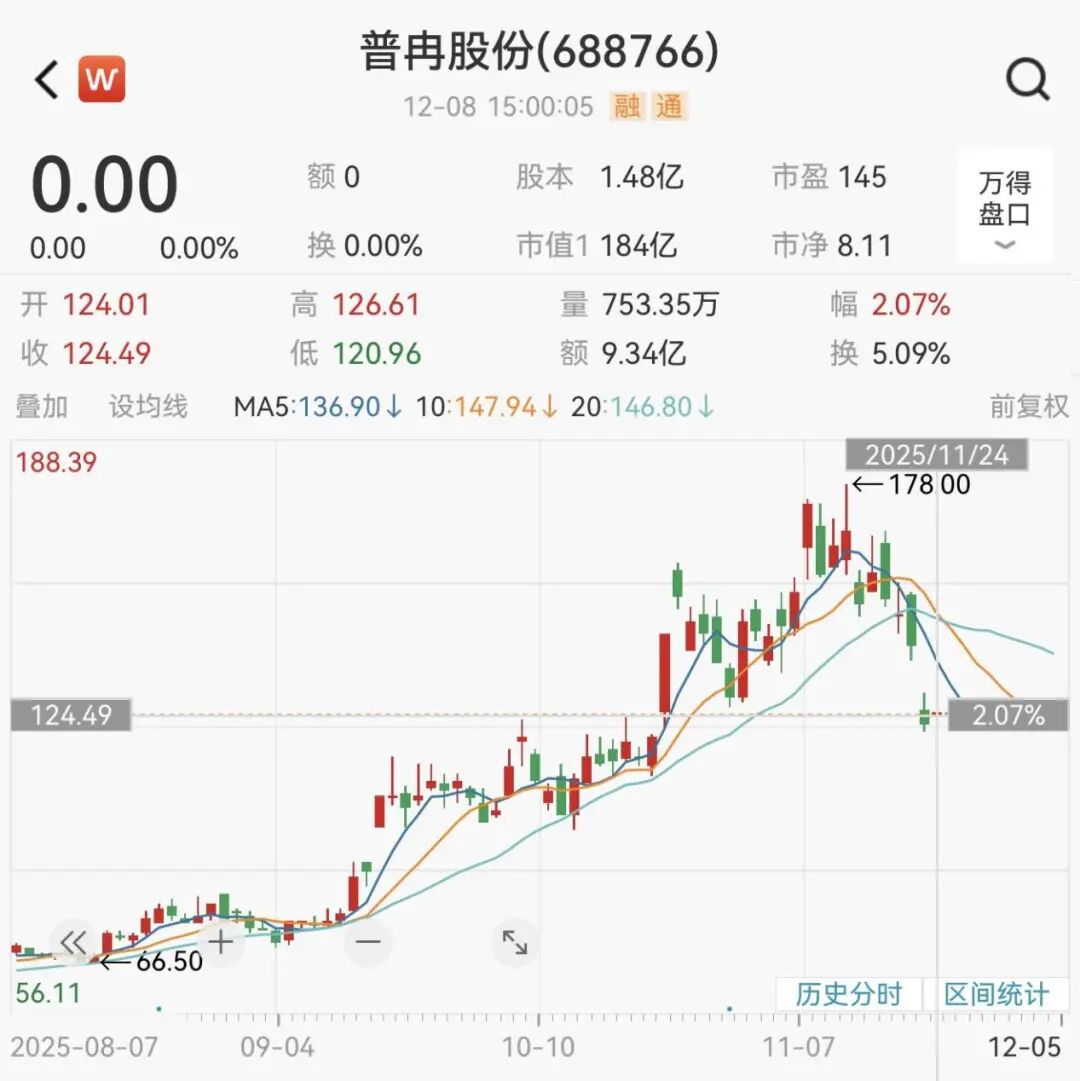The height and width of the screenshot is (1081, 1080).
Task: Zoom in on the chart with plus icon
Action: 219,941
